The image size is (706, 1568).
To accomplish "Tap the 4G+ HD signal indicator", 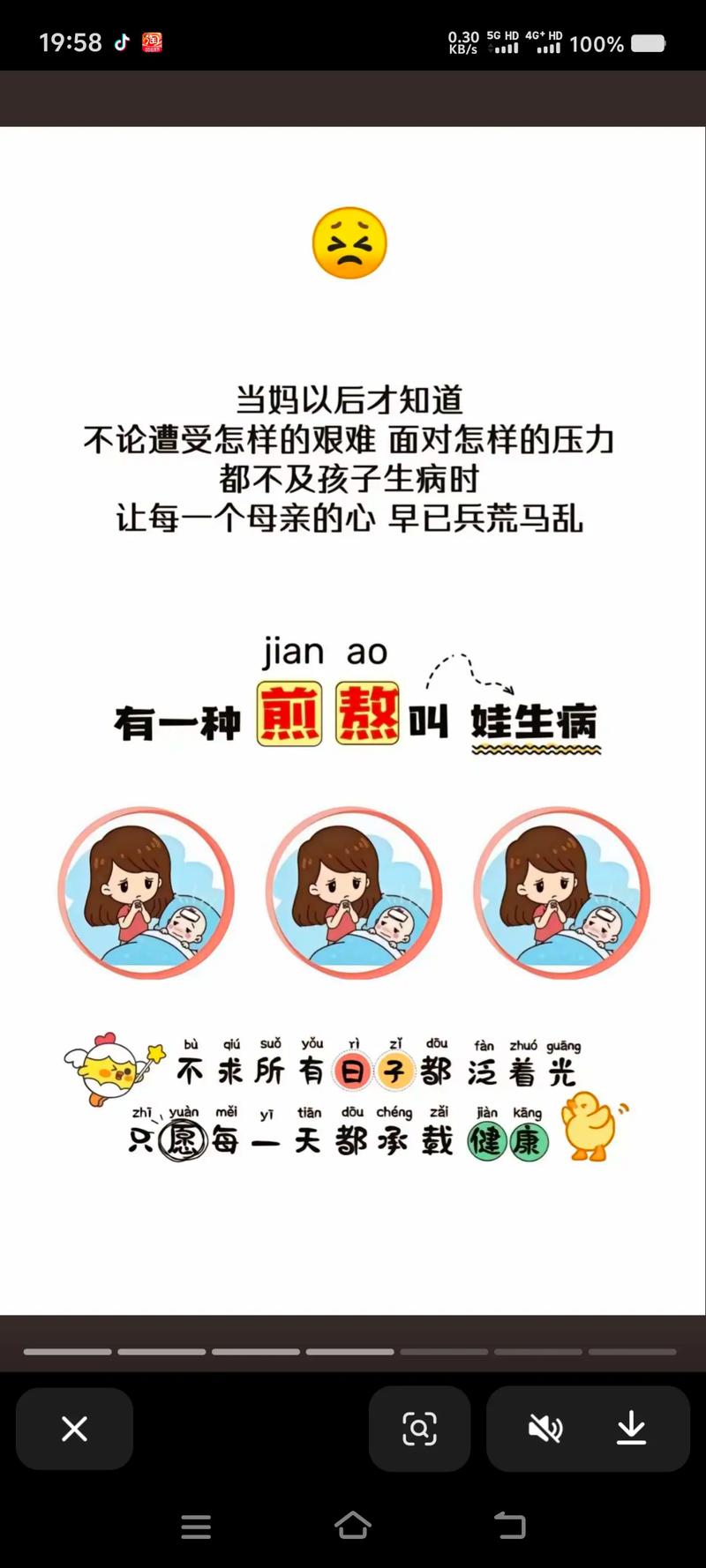I will (545, 41).
